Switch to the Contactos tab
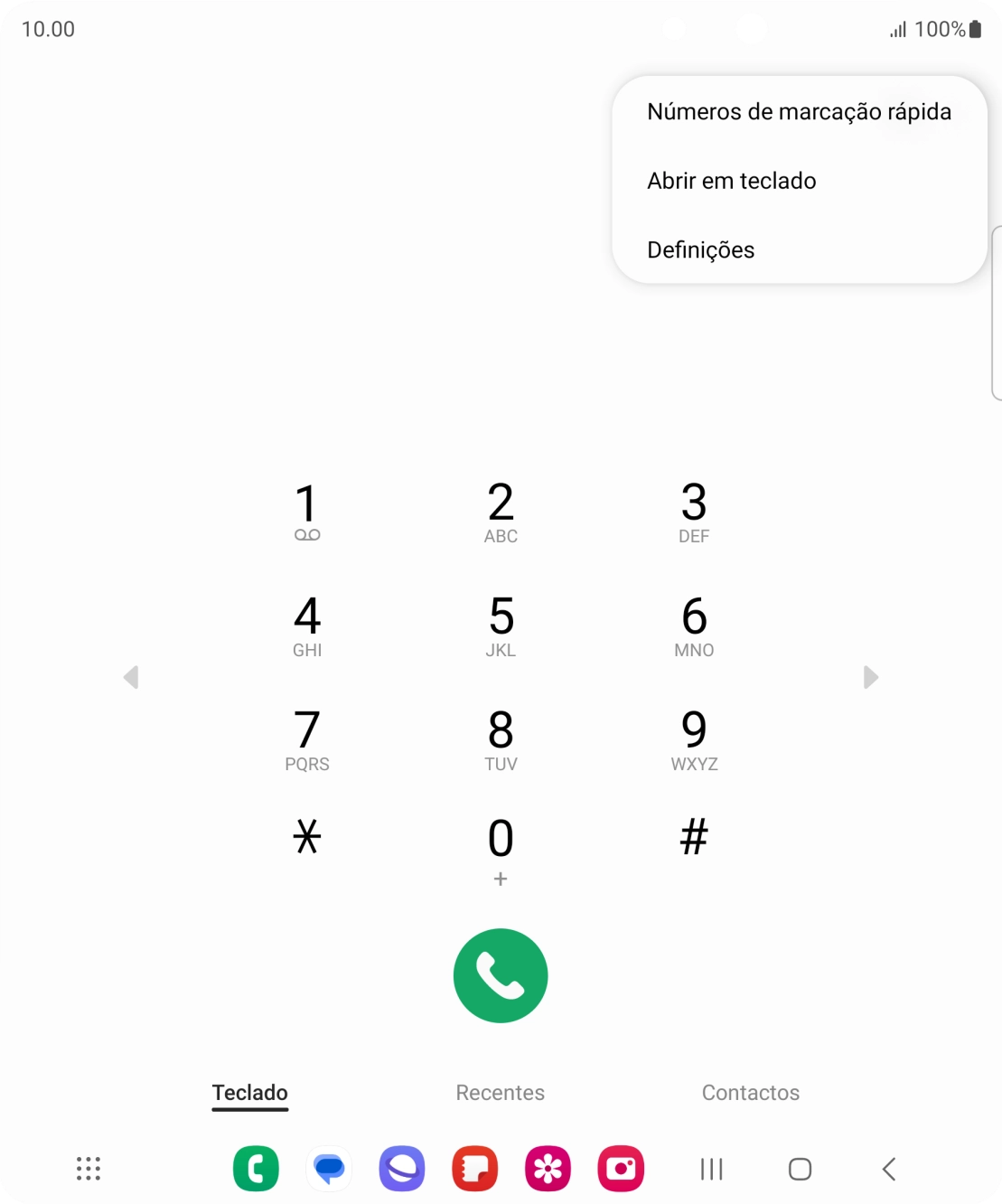Viewport: 1002px width, 1204px height. 751,1092
